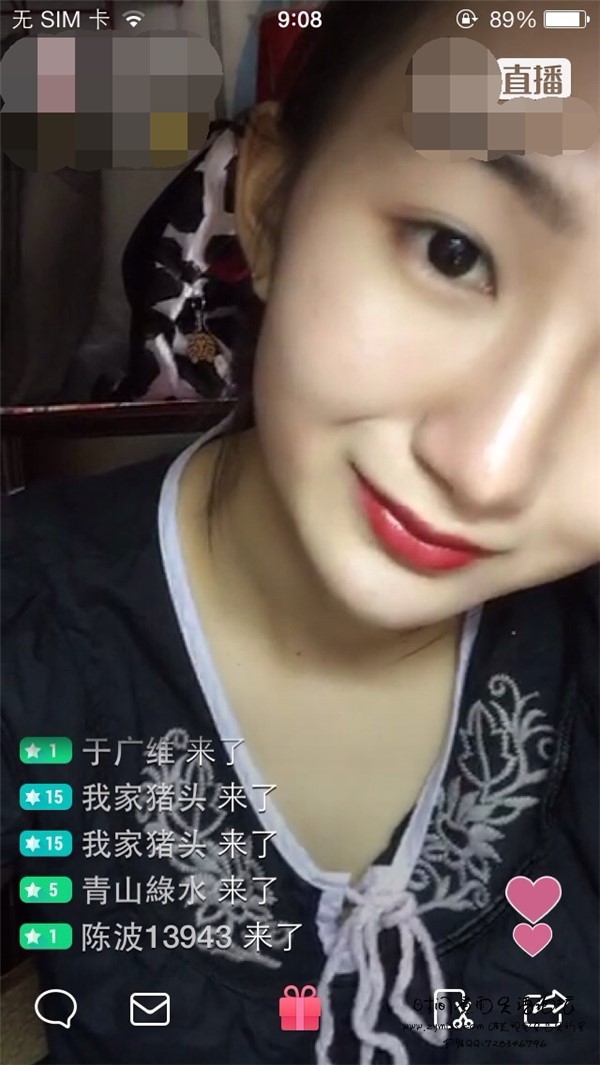
Task: Send a gift with the gift box
Action: tap(299, 1008)
